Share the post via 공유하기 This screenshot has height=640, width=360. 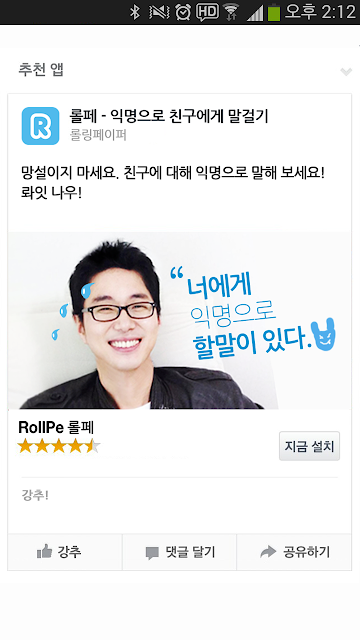click(294, 552)
